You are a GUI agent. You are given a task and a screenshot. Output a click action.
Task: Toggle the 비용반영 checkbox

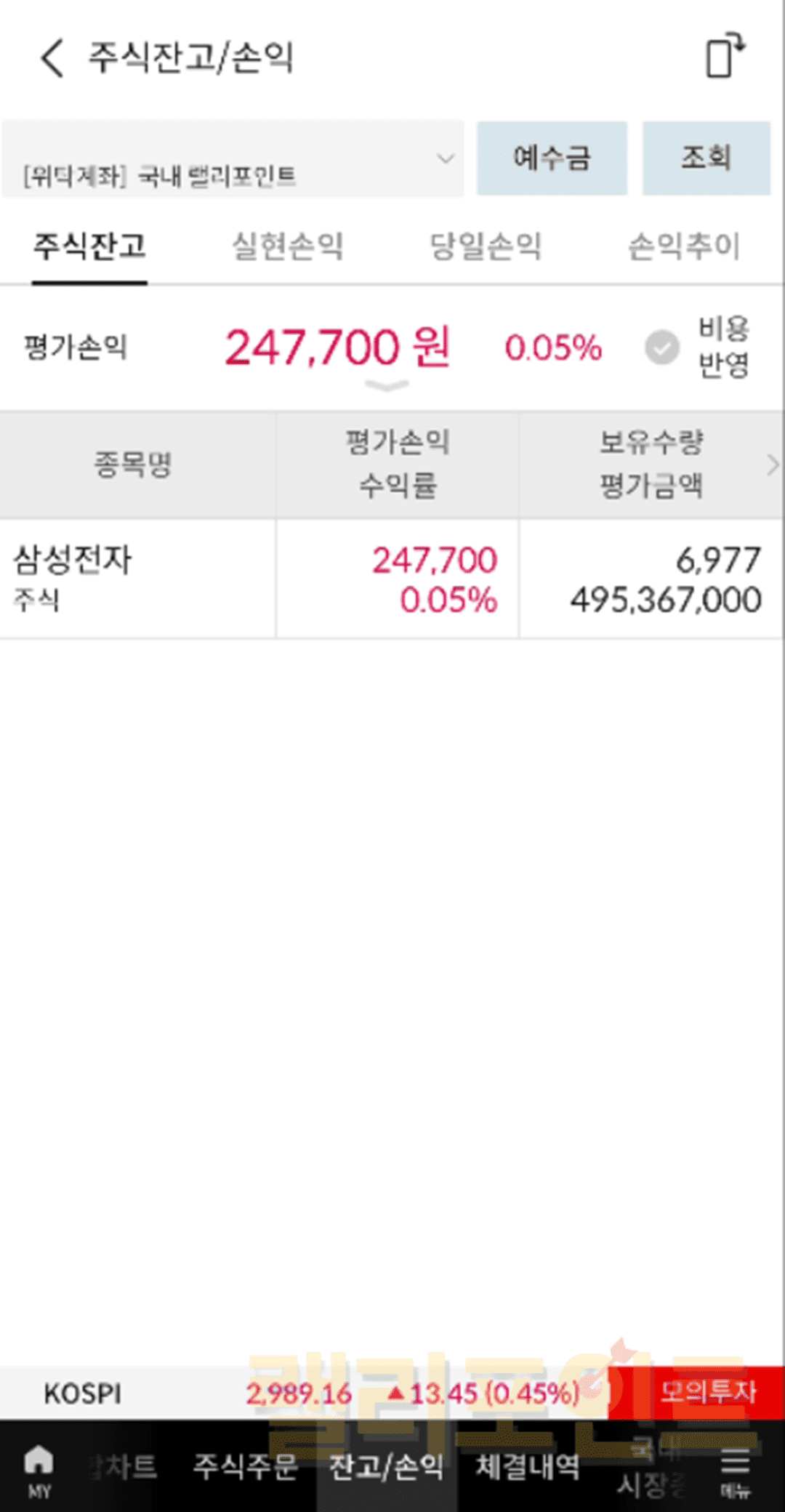[662, 347]
